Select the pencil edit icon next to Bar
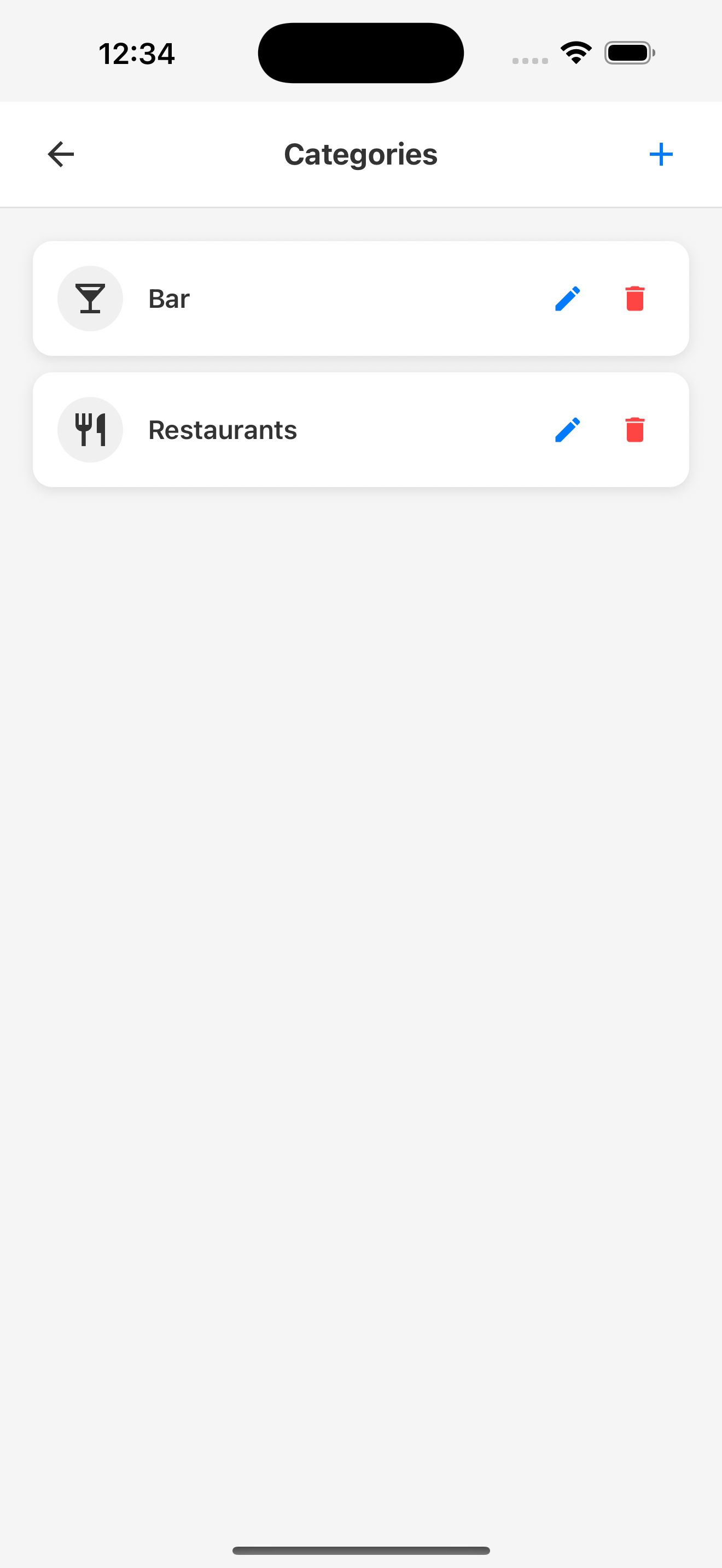The image size is (722, 1568). tap(567, 299)
